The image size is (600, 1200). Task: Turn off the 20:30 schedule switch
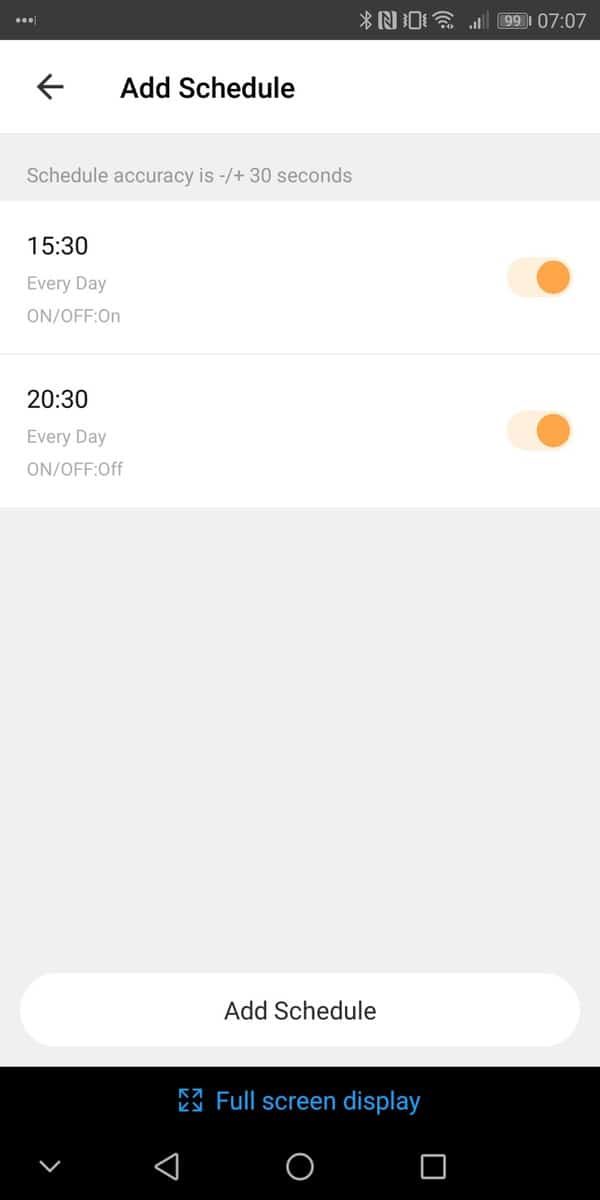point(539,431)
